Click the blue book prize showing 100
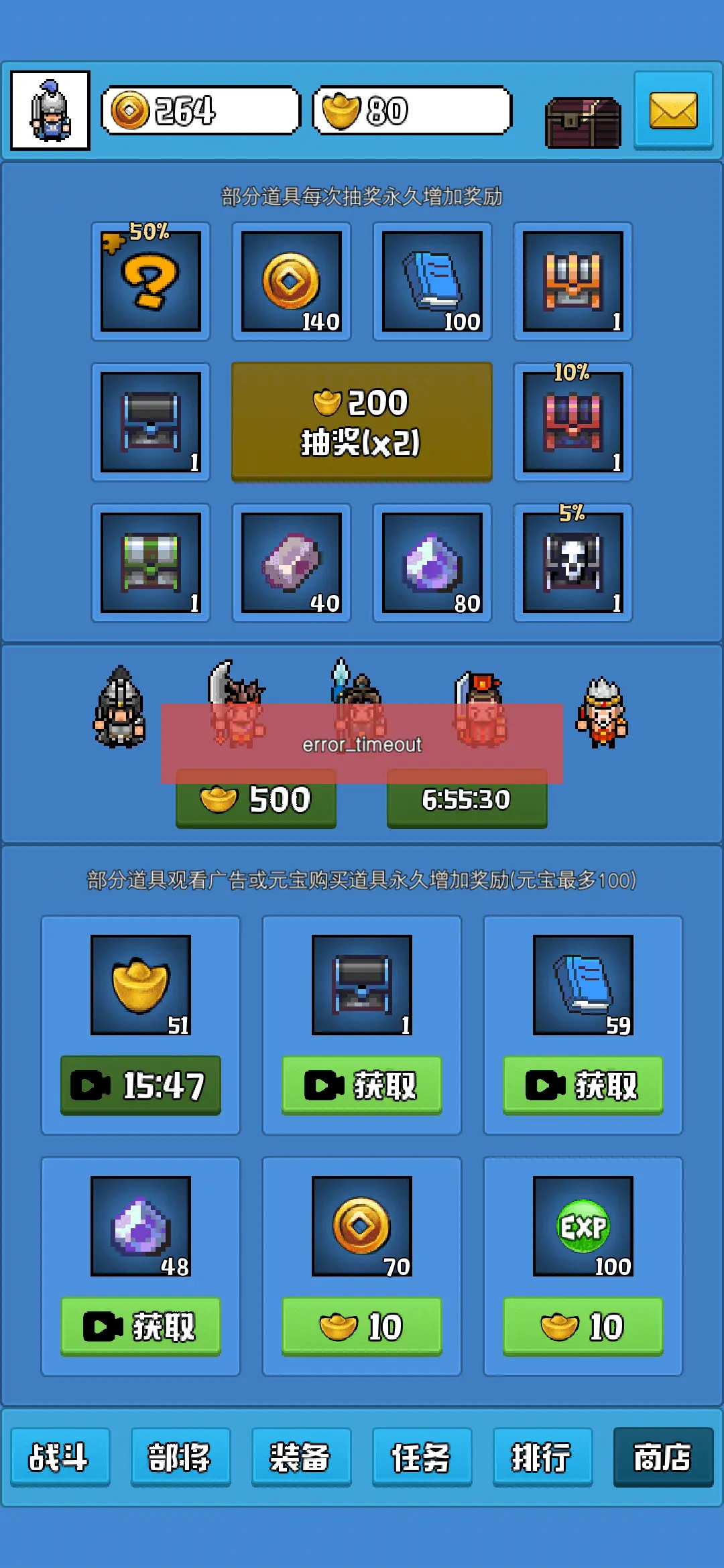 coord(432,281)
